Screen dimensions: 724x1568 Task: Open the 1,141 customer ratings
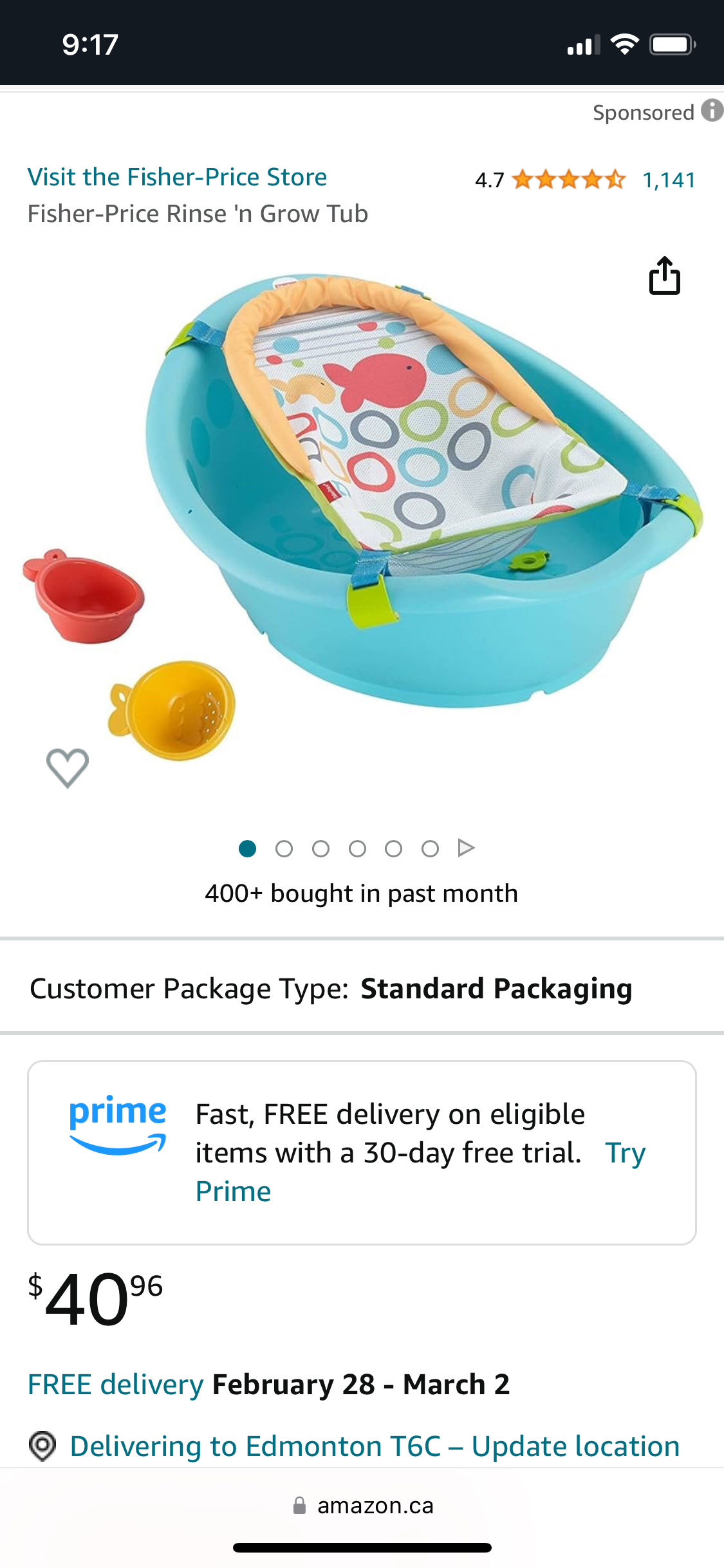point(669,180)
